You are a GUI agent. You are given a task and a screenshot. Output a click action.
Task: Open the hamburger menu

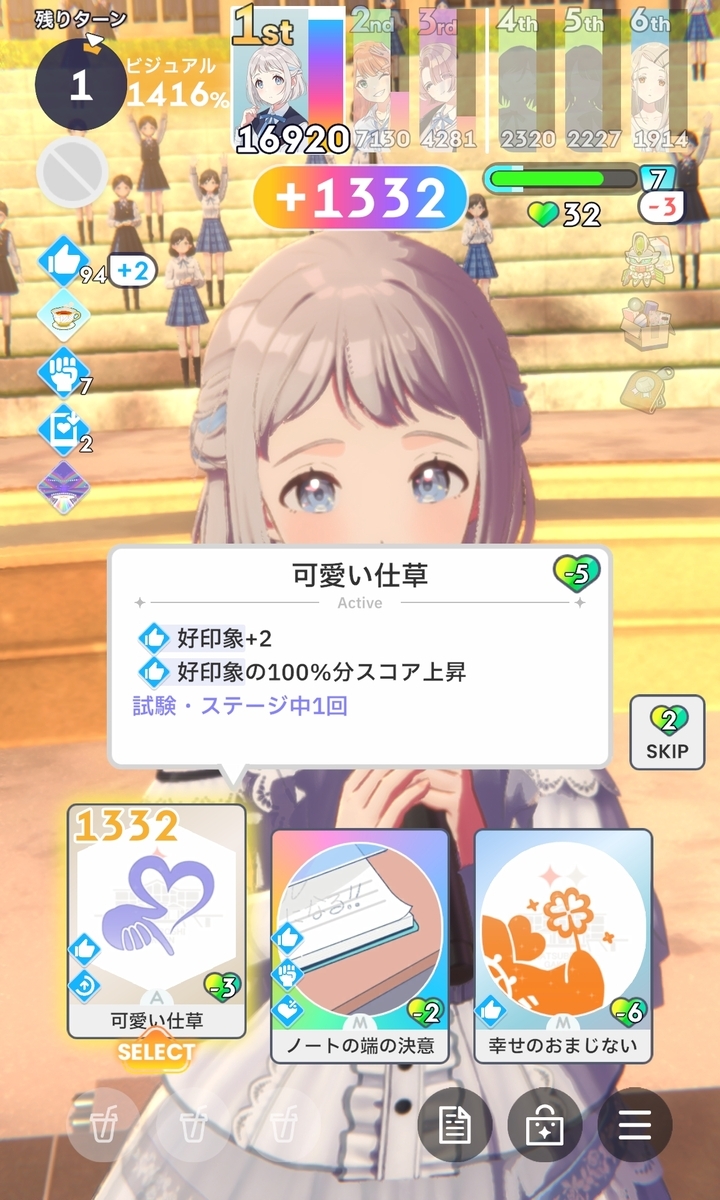tap(634, 1125)
